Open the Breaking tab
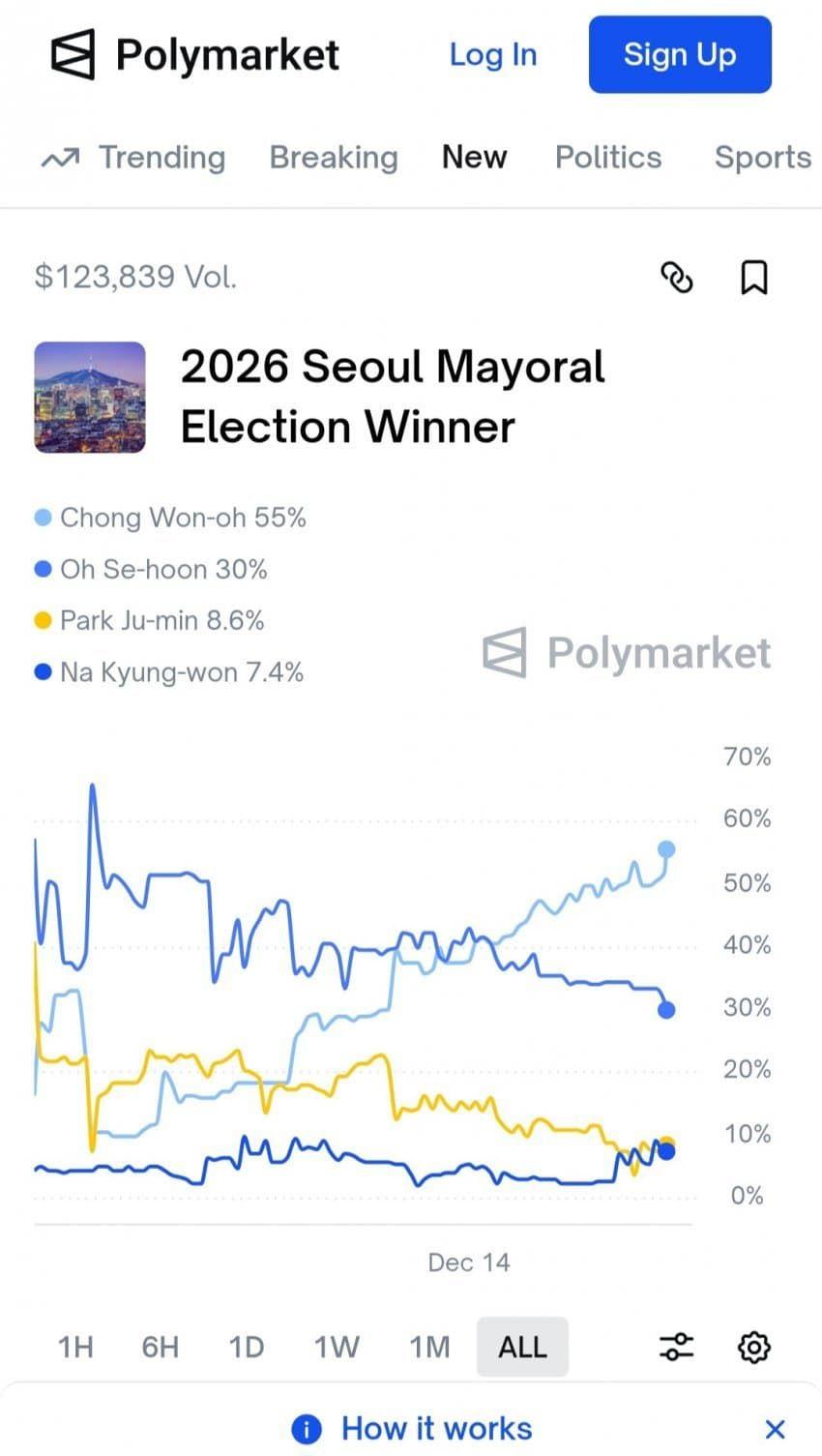Viewport: 822px width, 1456px height. (333, 157)
